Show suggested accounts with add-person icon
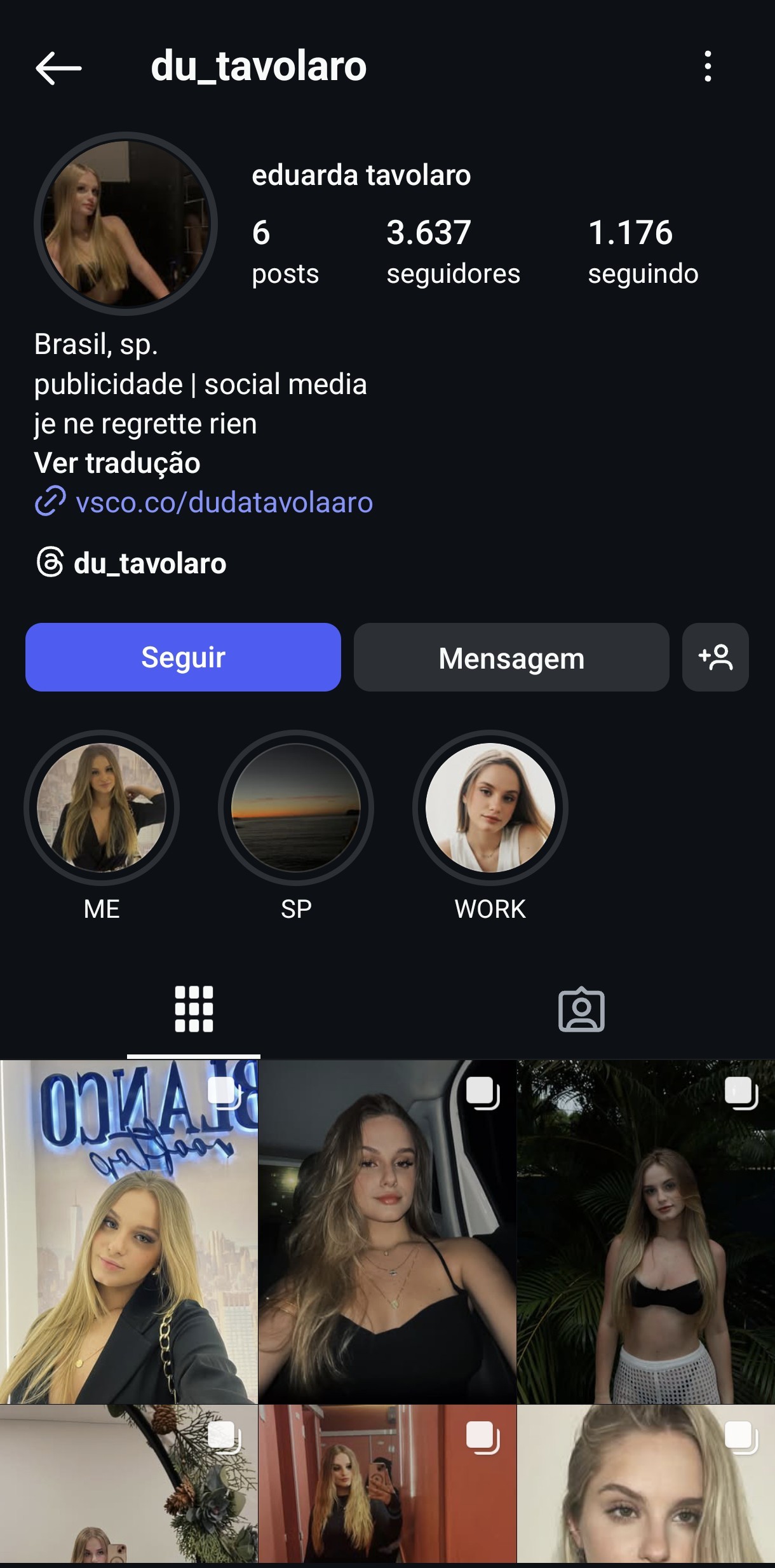 (715, 657)
